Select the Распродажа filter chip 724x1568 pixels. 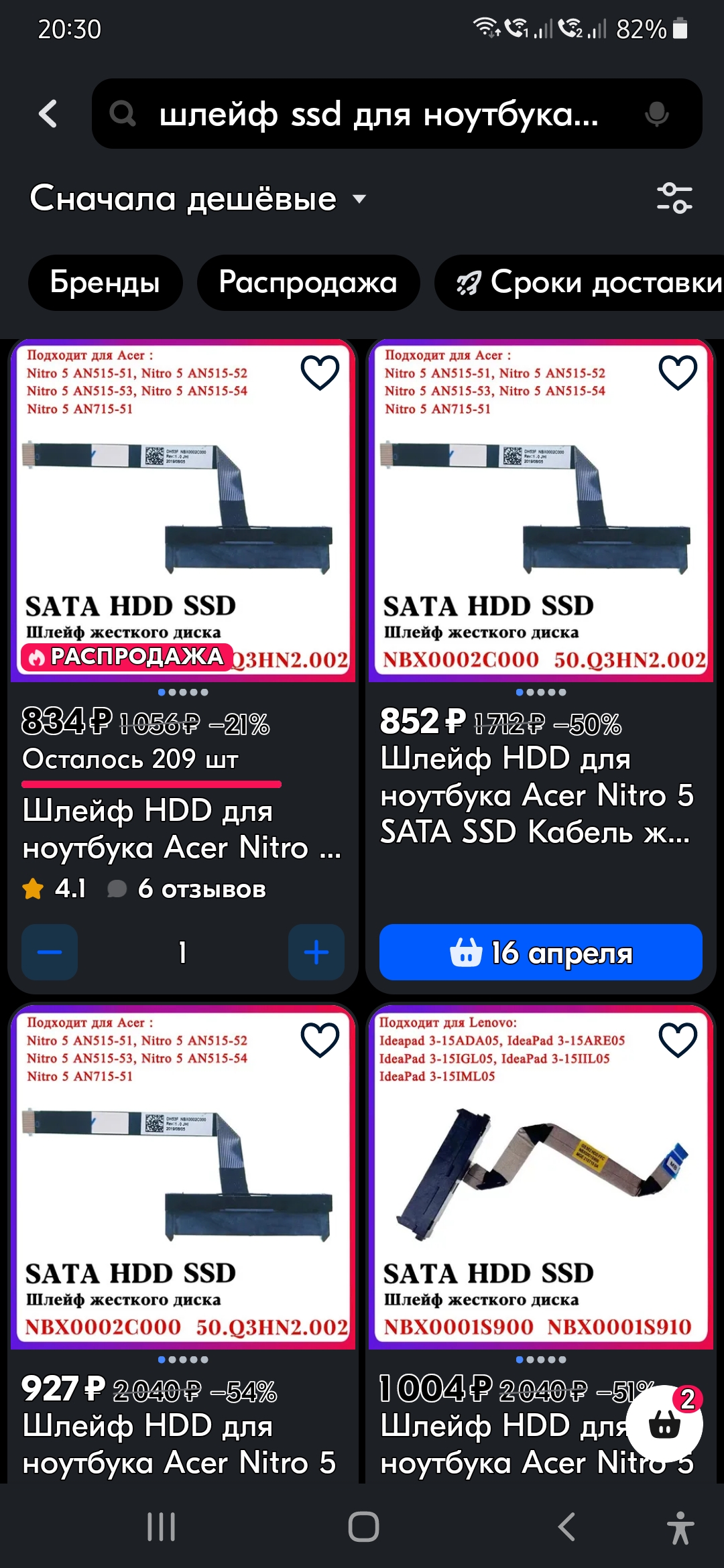[308, 282]
